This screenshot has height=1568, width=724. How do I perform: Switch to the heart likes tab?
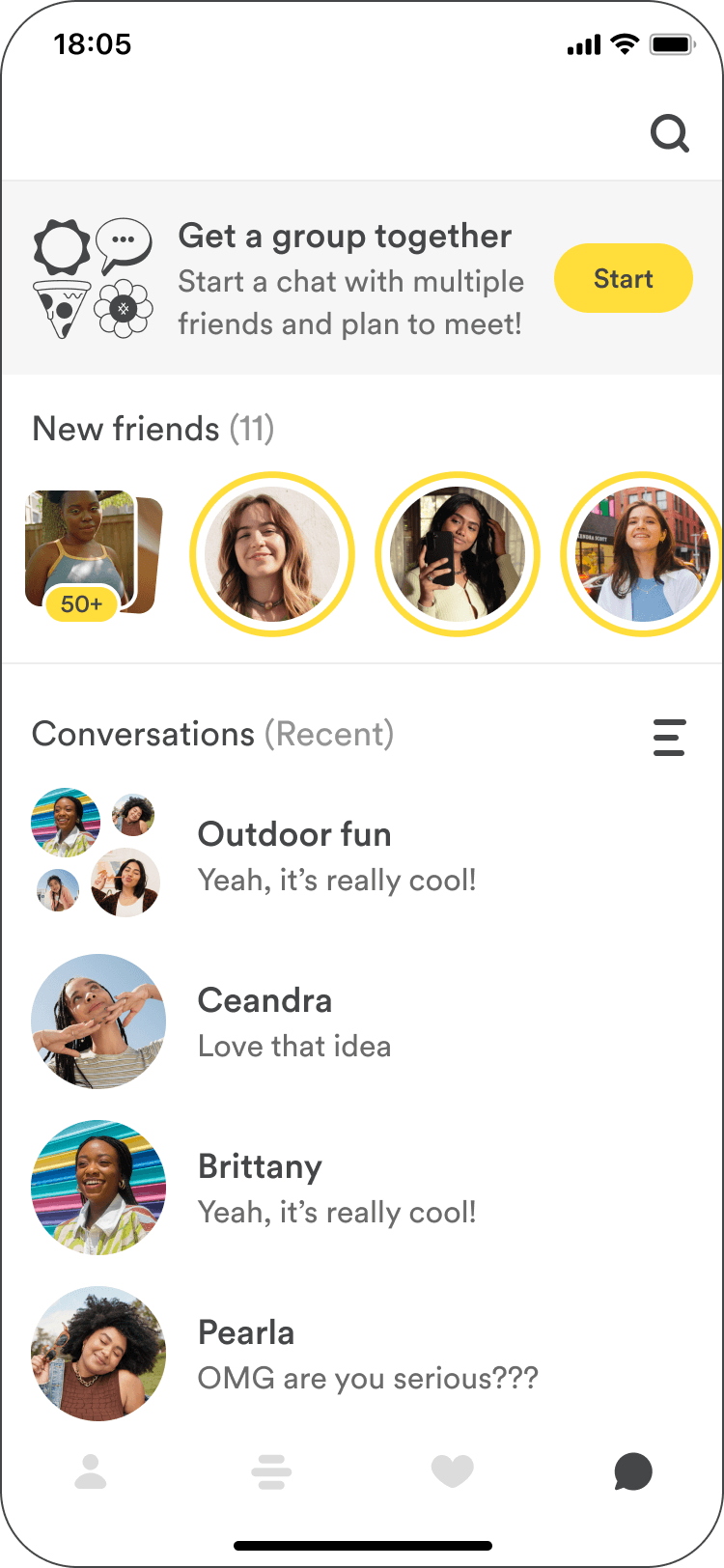(452, 1471)
